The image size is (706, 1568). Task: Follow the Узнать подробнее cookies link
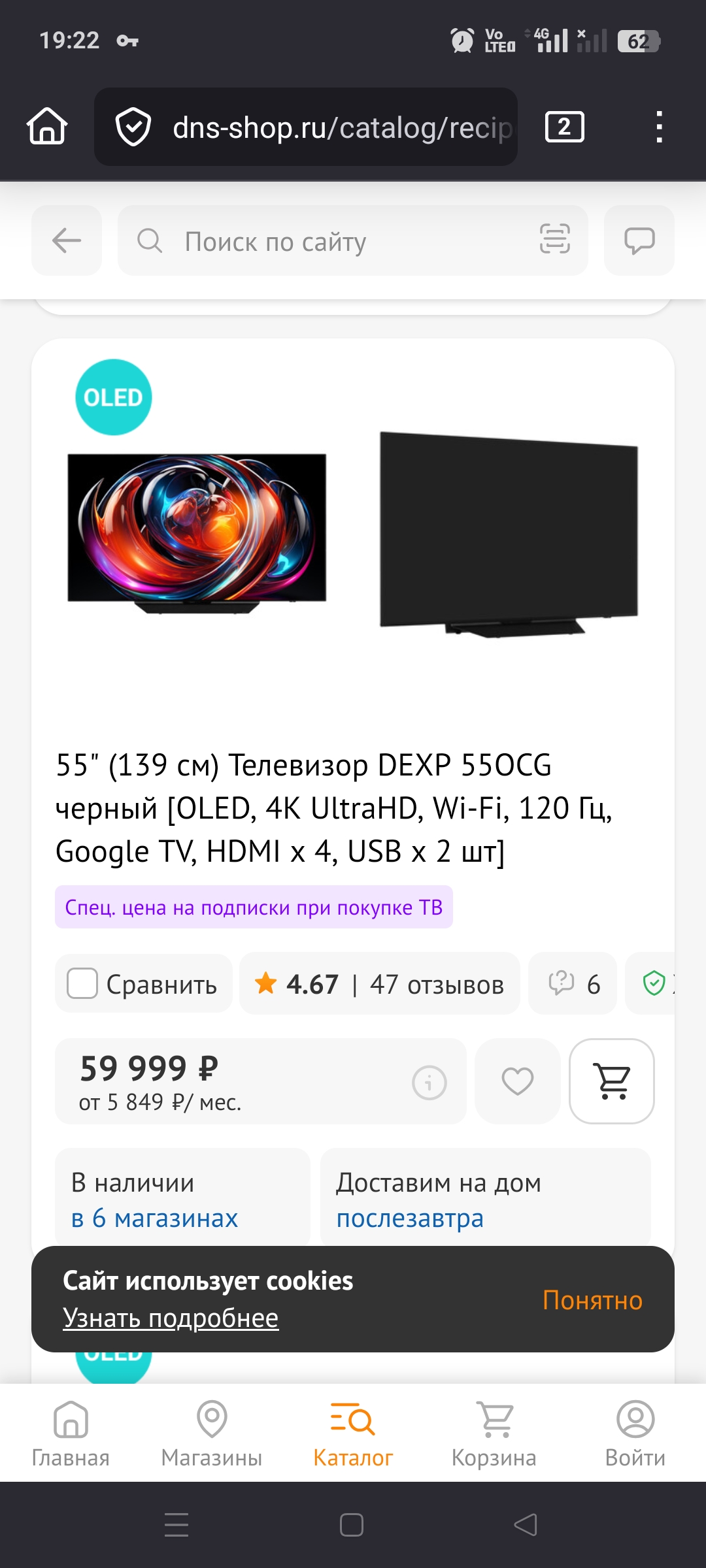pyautogui.click(x=171, y=1318)
